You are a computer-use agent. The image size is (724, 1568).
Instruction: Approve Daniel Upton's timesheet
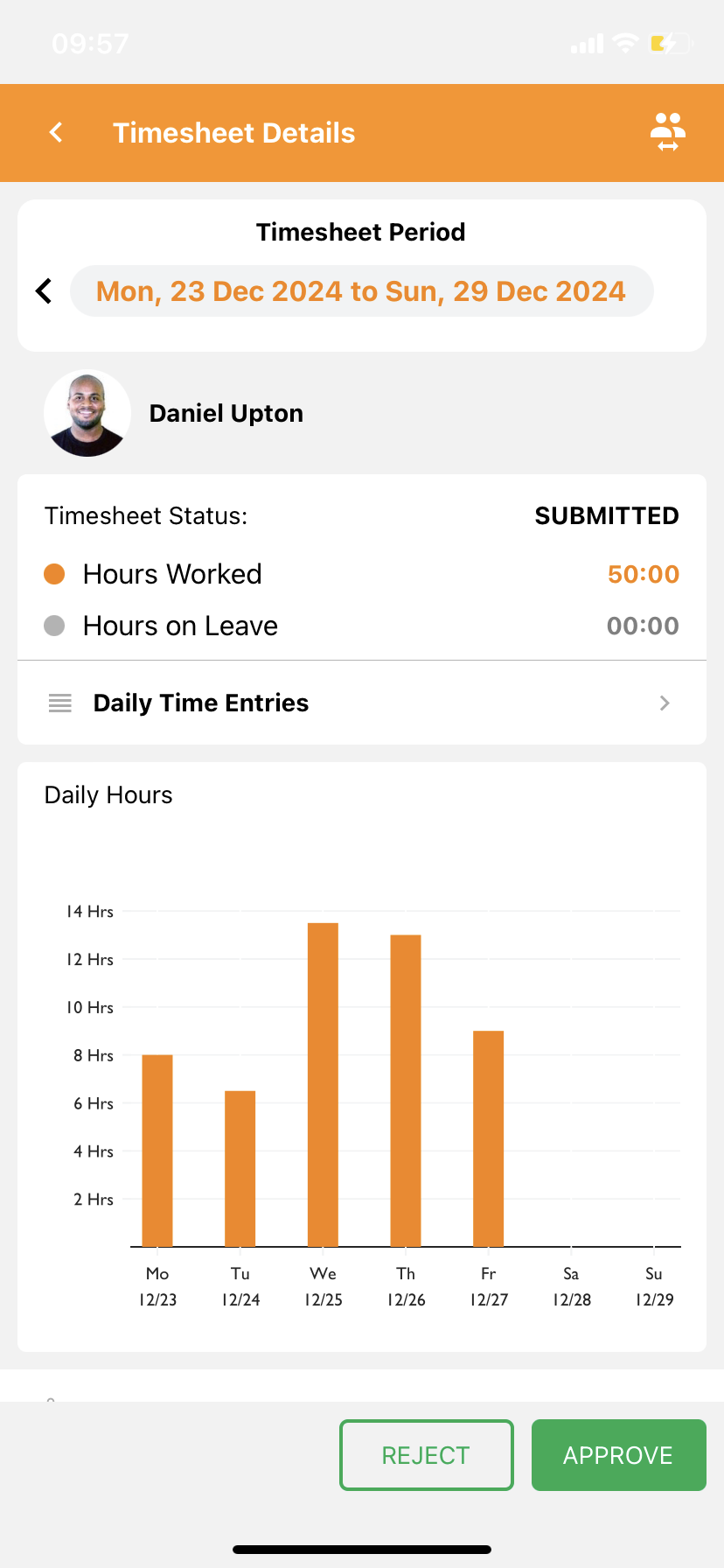(618, 1455)
